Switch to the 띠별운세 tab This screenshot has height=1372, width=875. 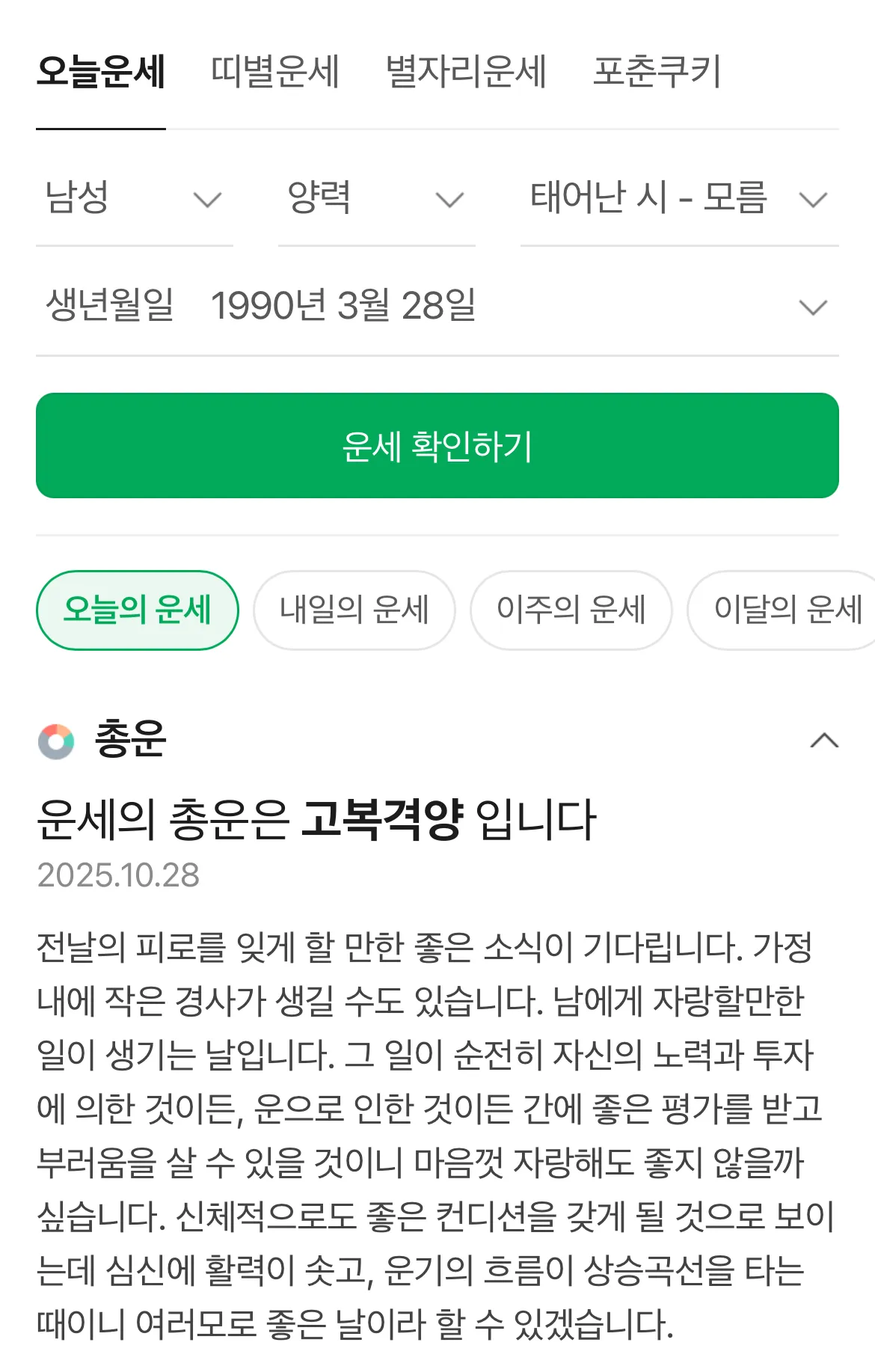tap(274, 72)
